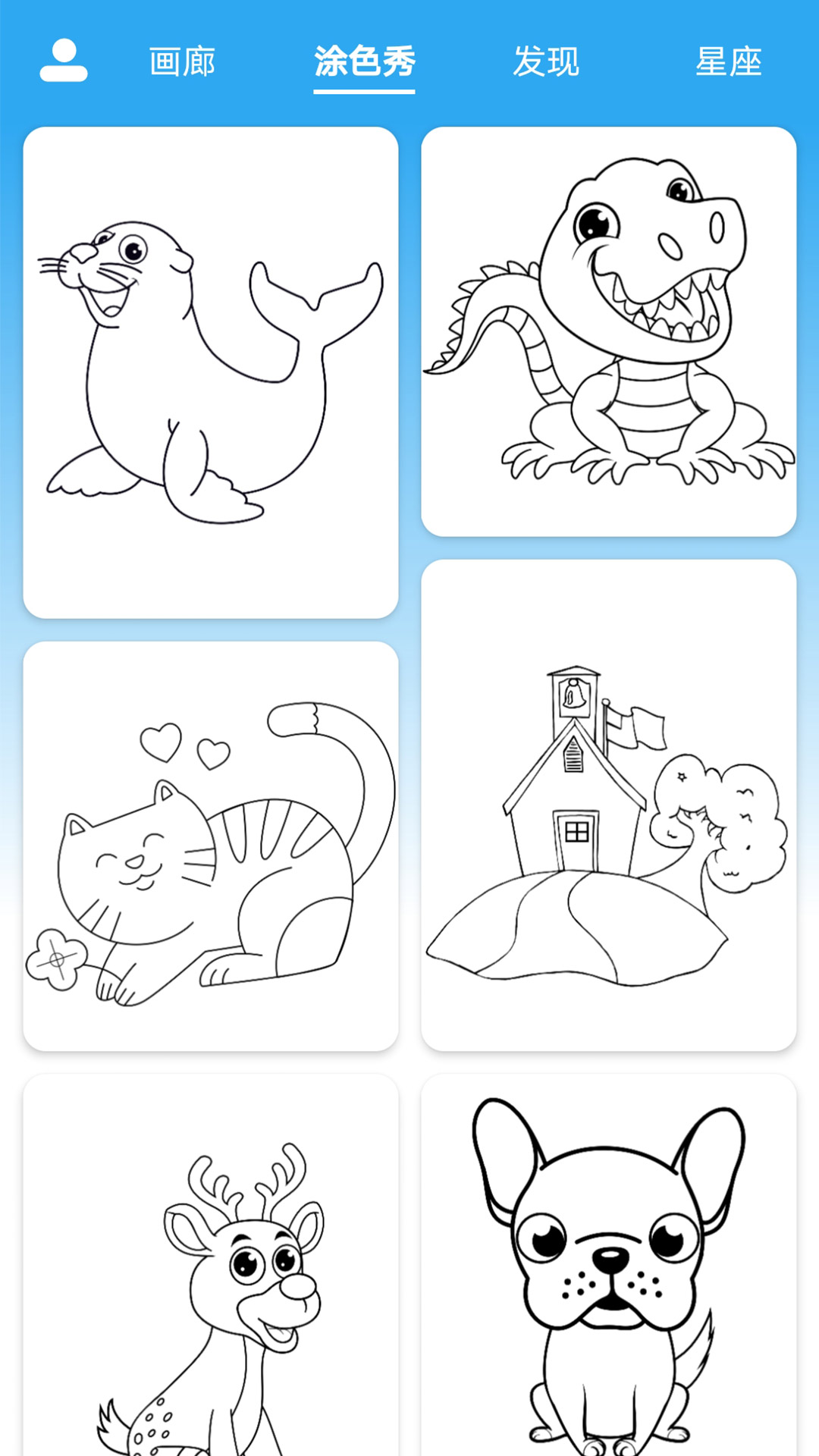This screenshot has height=1456, width=819.
Task: Select the 涂色秀 tab
Action: point(364,62)
